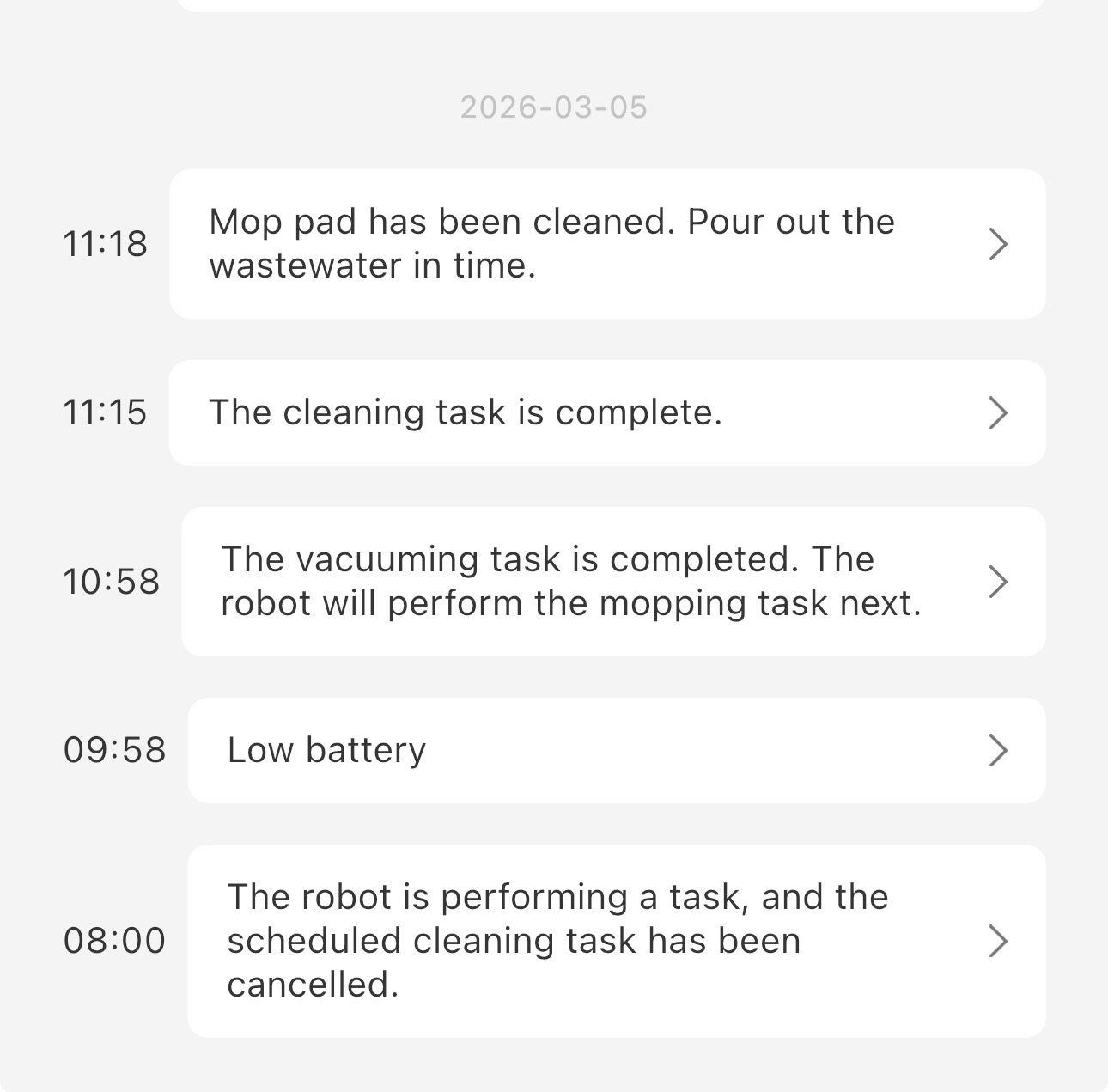Select the Low battery notification
The height and width of the screenshot is (1092, 1108).
click(x=616, y=750)
